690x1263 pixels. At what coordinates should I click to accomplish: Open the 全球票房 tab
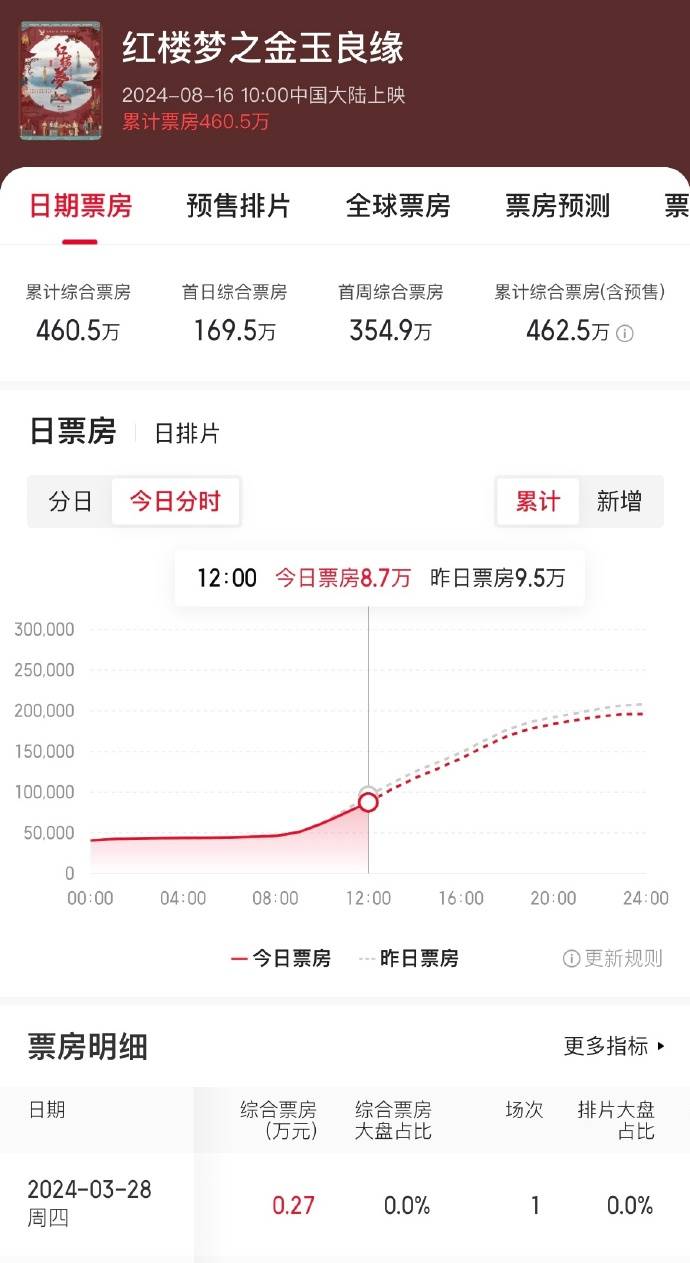pos(398,206)
